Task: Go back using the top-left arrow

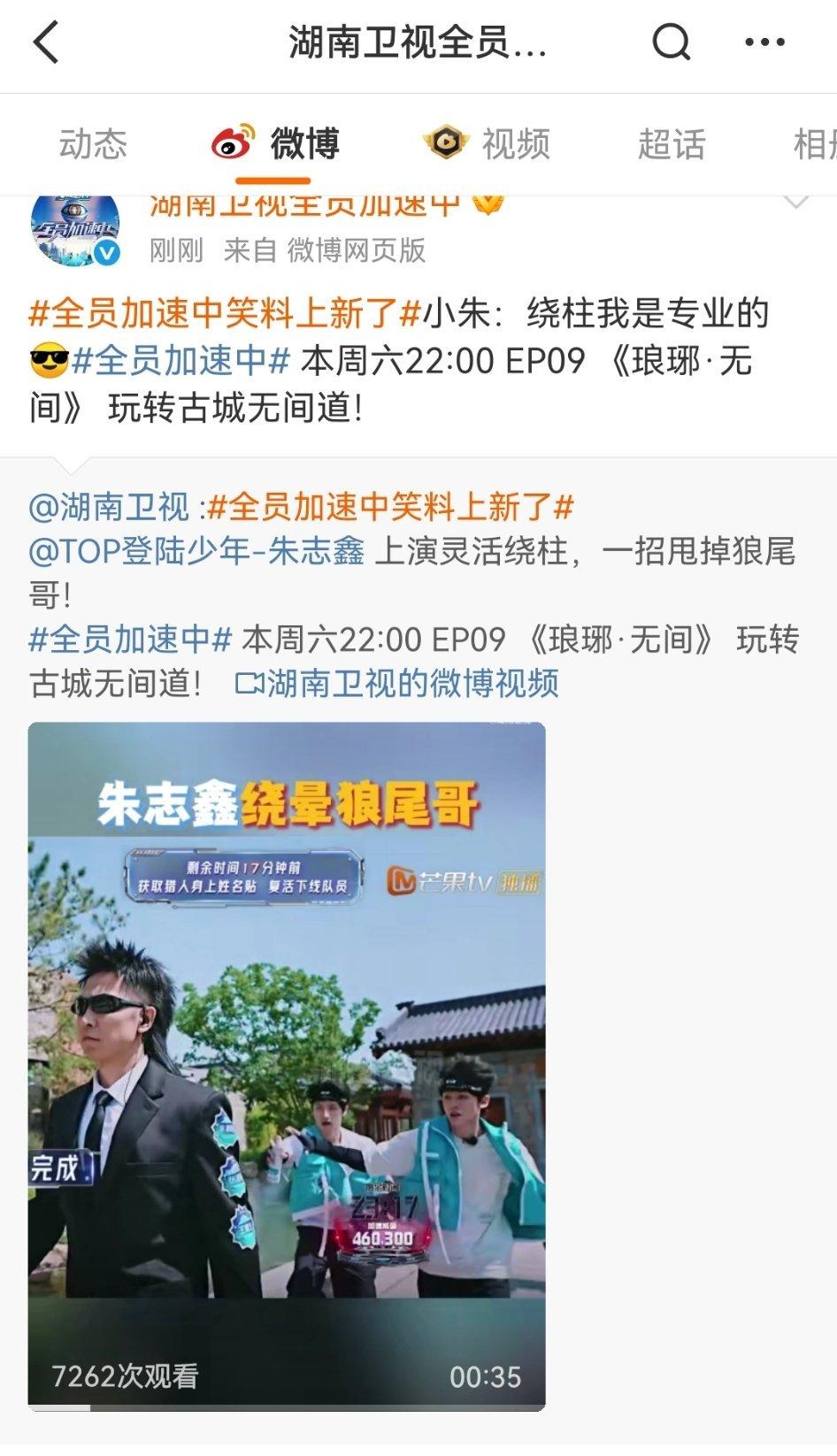Action: pyautogui.click(x=46, y=42)
